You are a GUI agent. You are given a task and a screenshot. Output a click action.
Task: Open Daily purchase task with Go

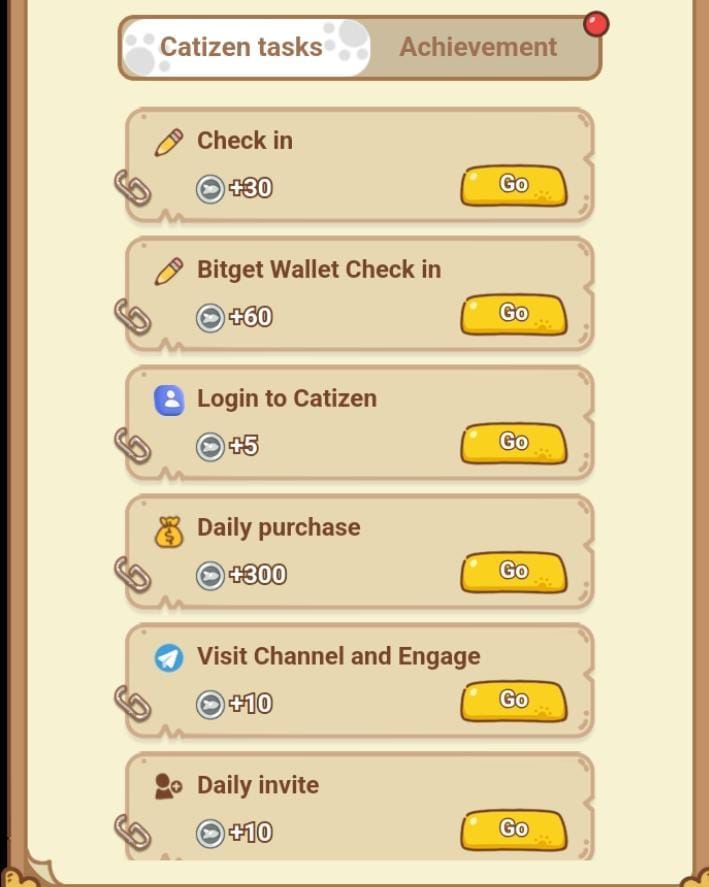(x=513, y=572)
